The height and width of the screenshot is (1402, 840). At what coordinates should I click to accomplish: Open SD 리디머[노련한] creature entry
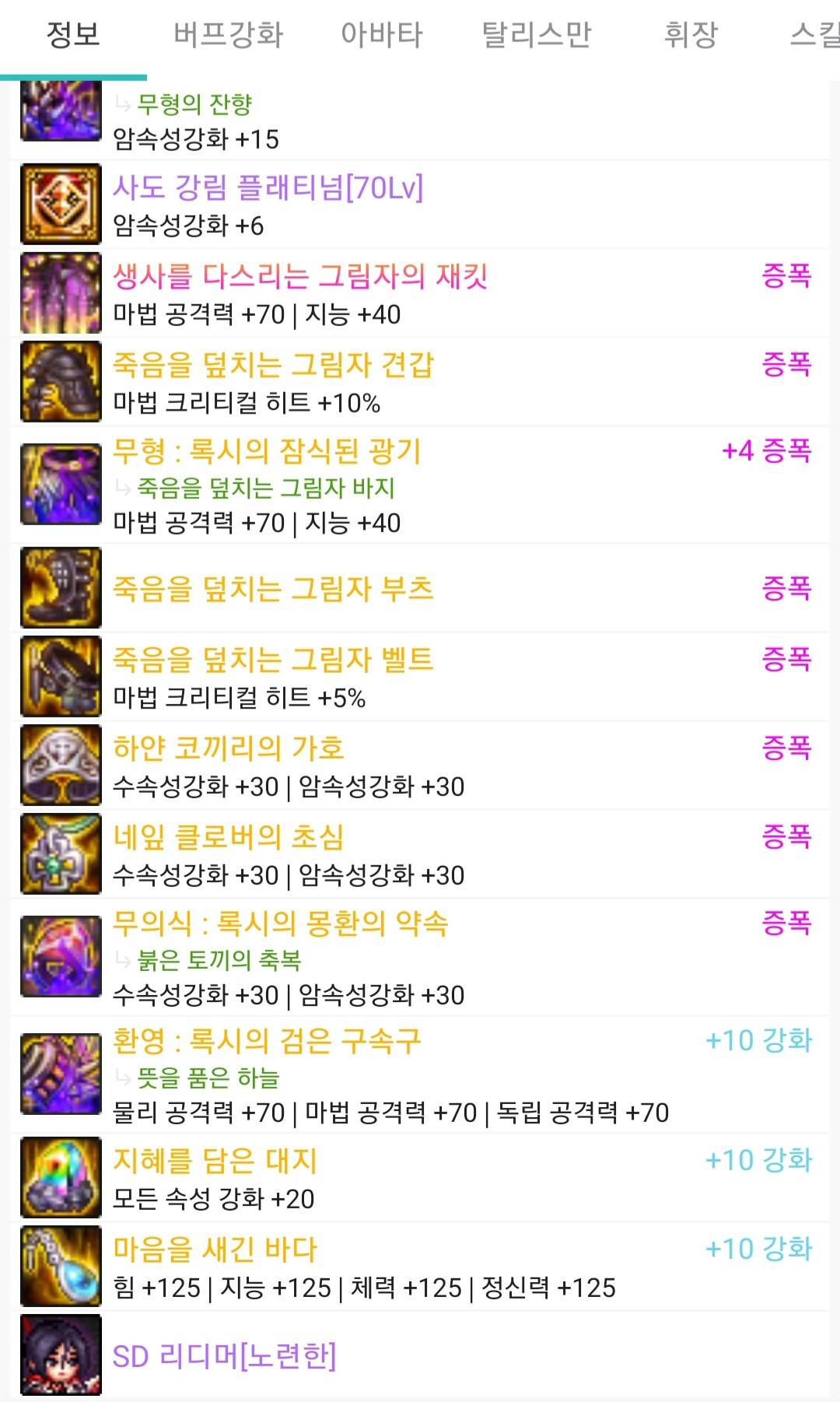(x=224, y=1356)
